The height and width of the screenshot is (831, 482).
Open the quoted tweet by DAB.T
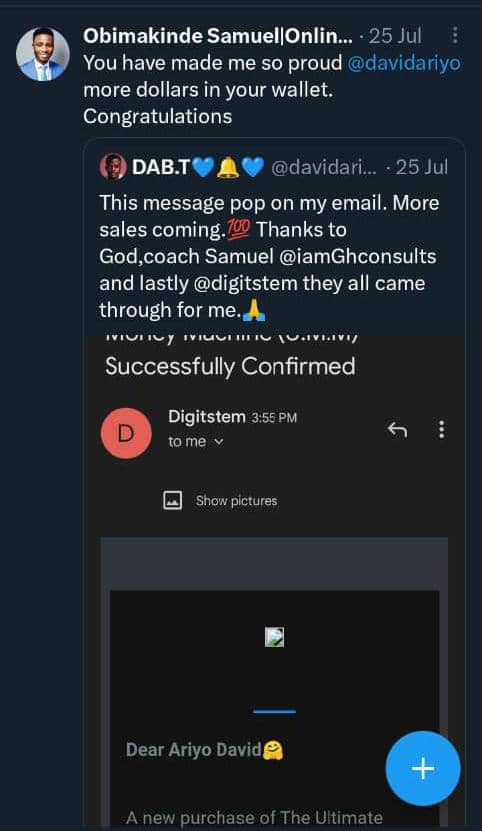[x=274, y=237]
